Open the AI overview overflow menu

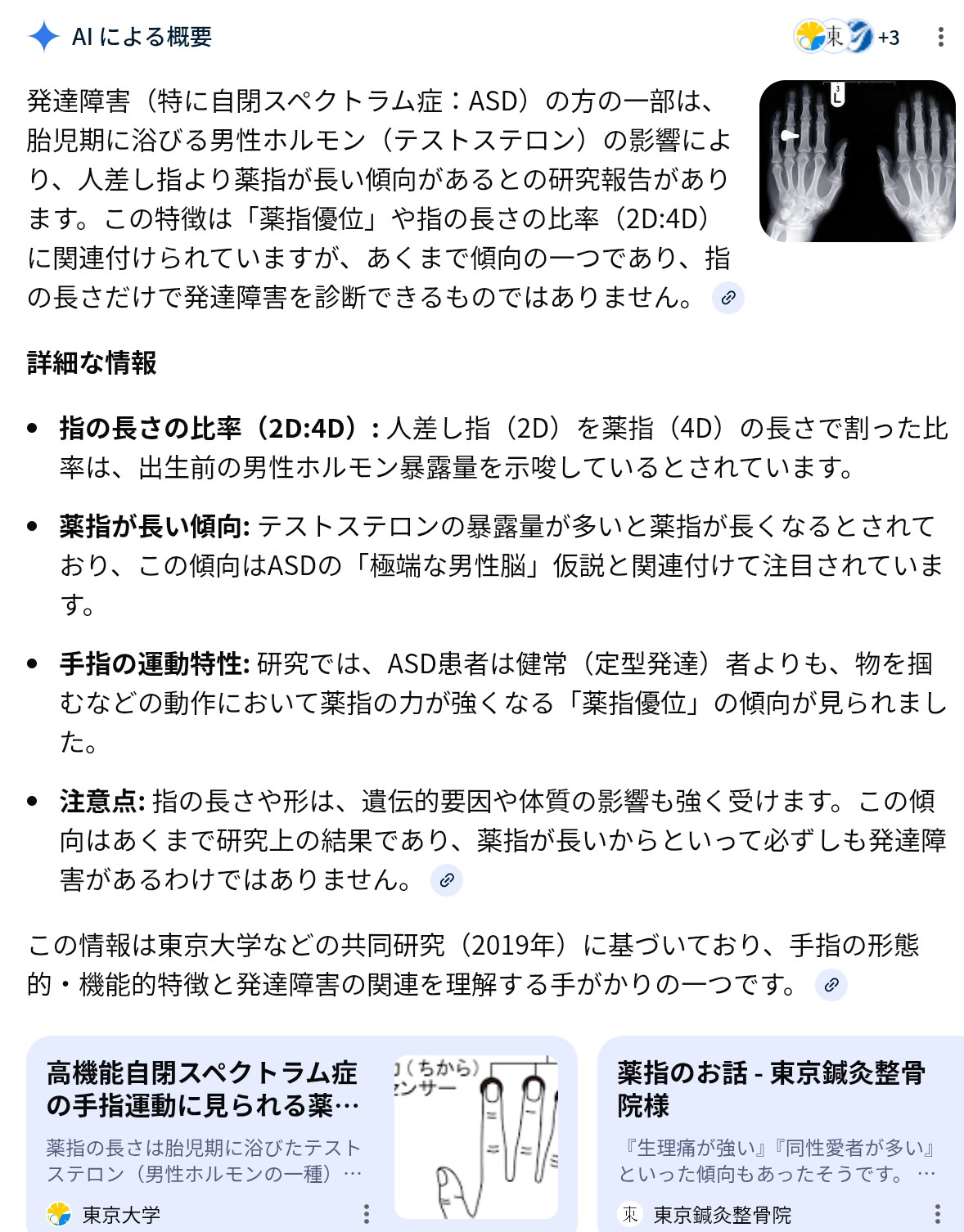coord(940,37)
